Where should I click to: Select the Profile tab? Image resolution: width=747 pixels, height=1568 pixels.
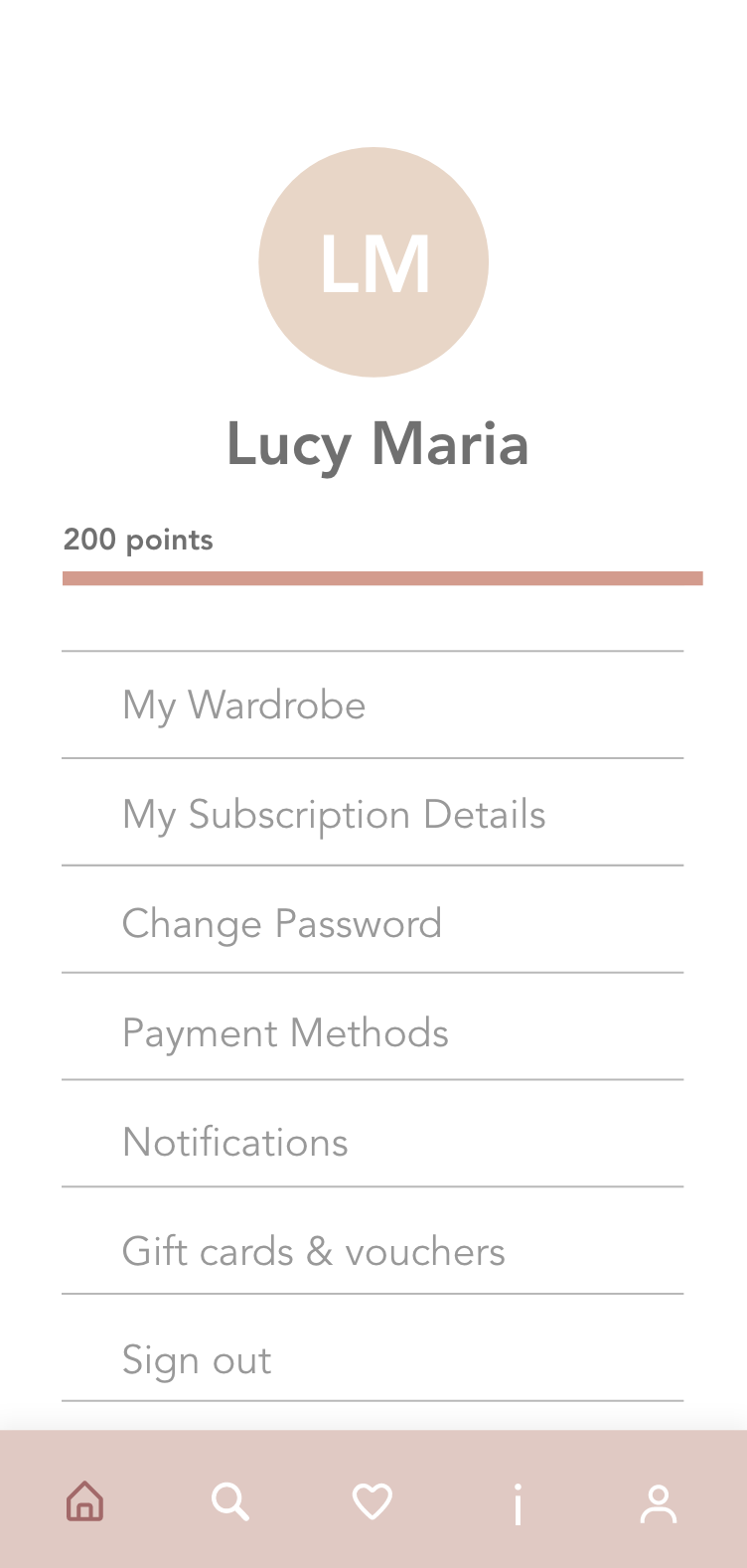[x=658, y=1503]
